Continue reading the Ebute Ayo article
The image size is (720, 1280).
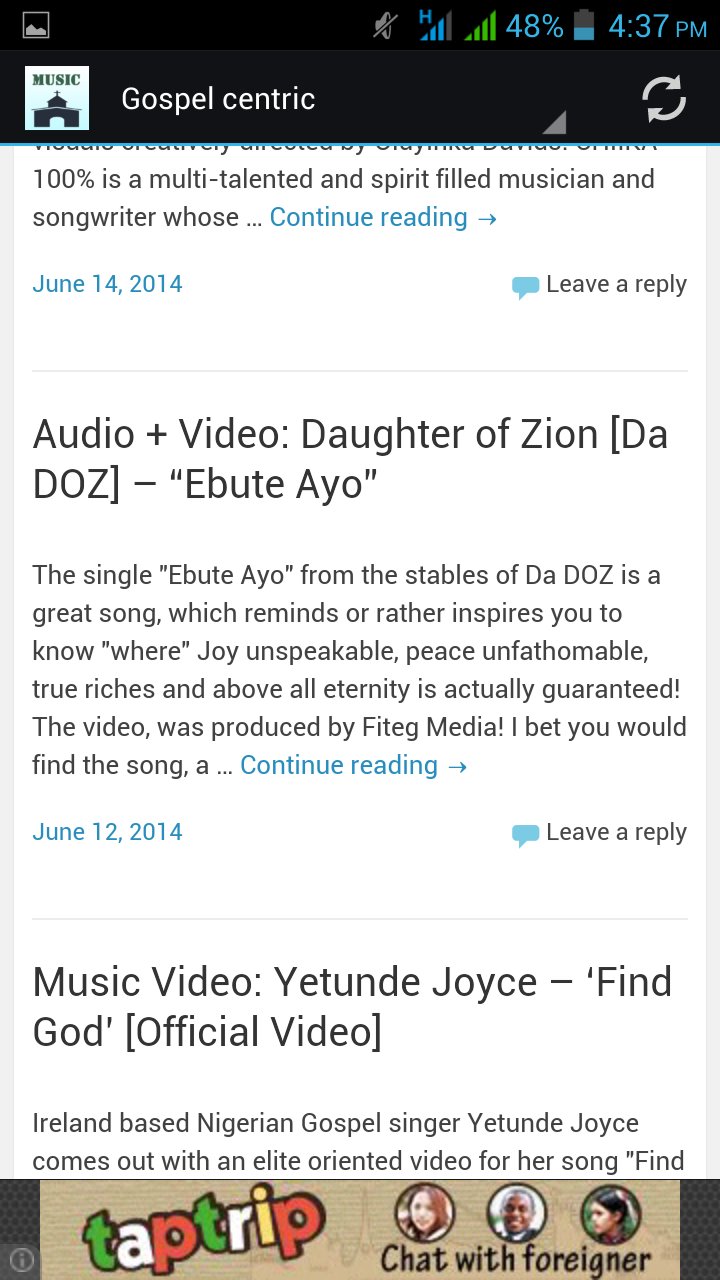coord(353,766)
